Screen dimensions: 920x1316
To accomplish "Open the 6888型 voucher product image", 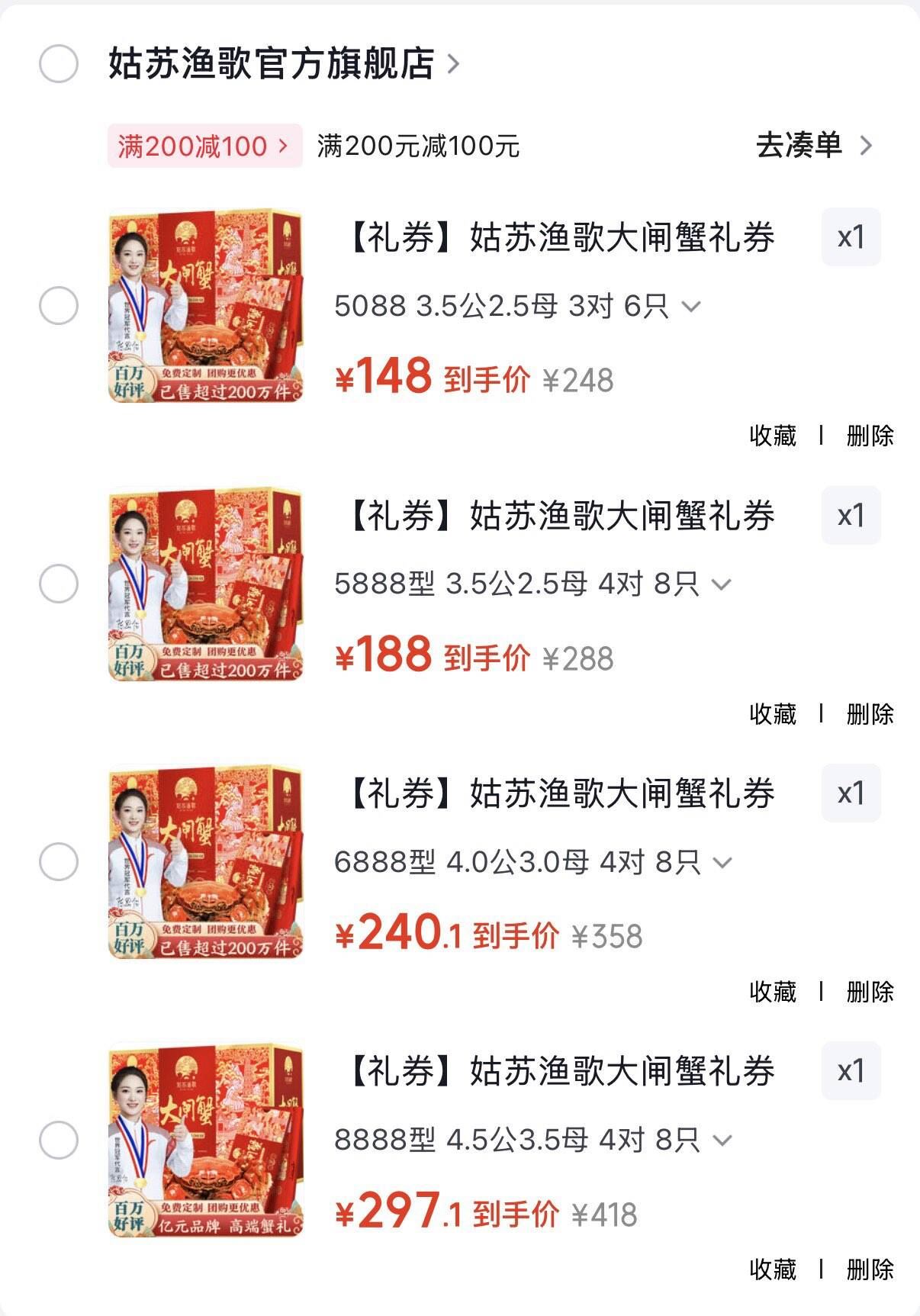I will point(206,862).
